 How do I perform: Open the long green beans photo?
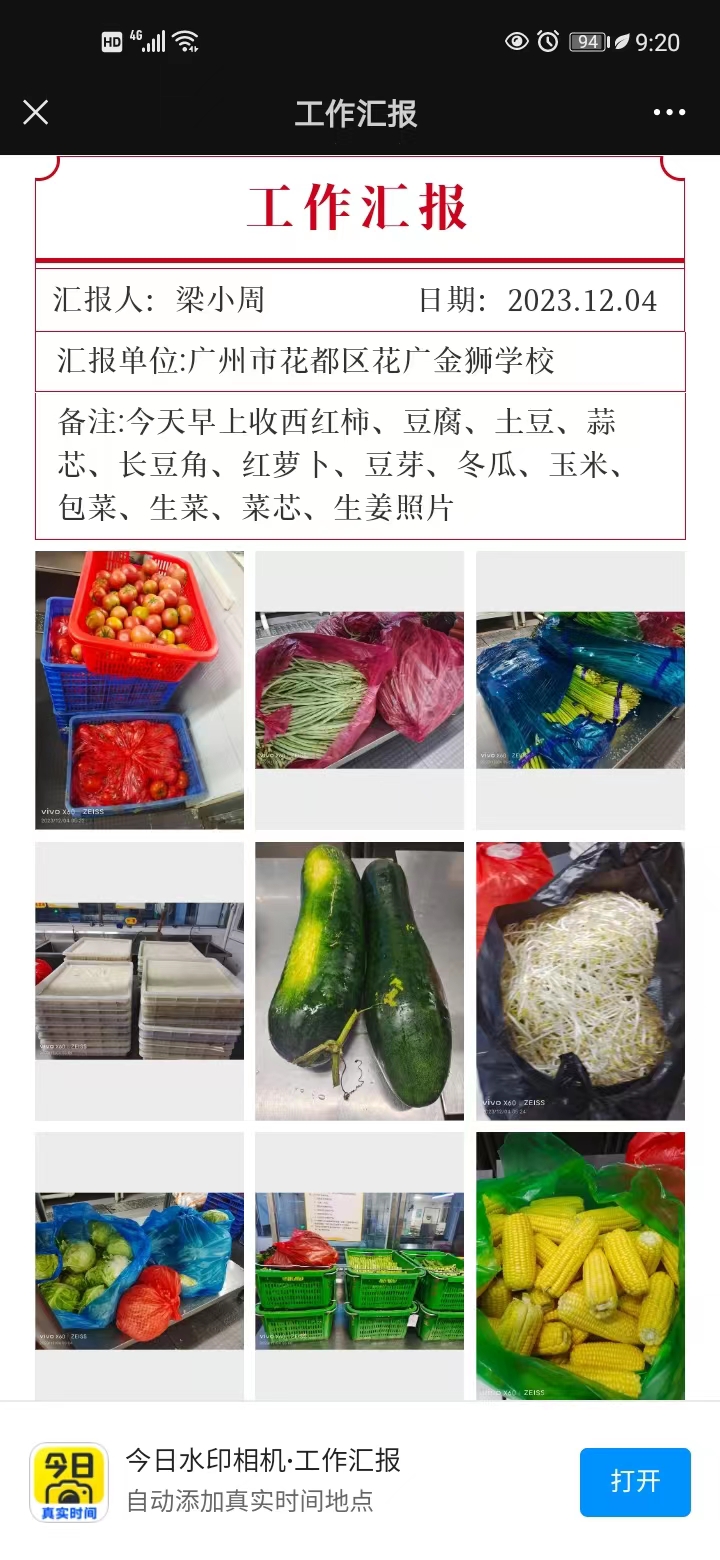[359, 690]
